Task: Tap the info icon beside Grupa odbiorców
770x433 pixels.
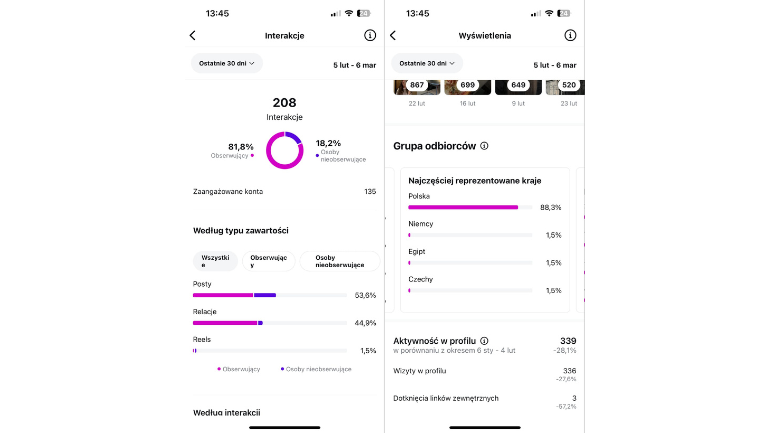Action: coord(484,146)
